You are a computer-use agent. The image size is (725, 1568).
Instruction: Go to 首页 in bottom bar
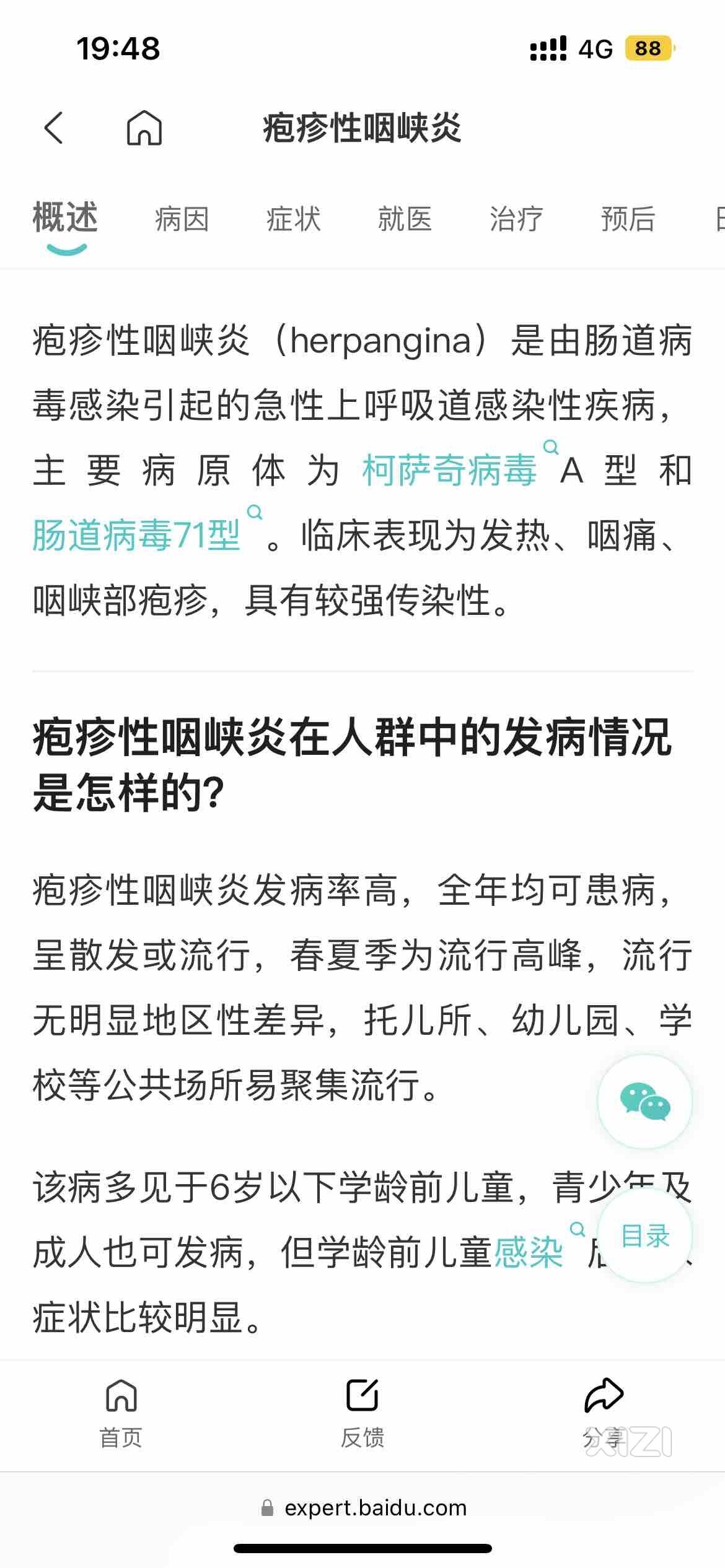121,1412
